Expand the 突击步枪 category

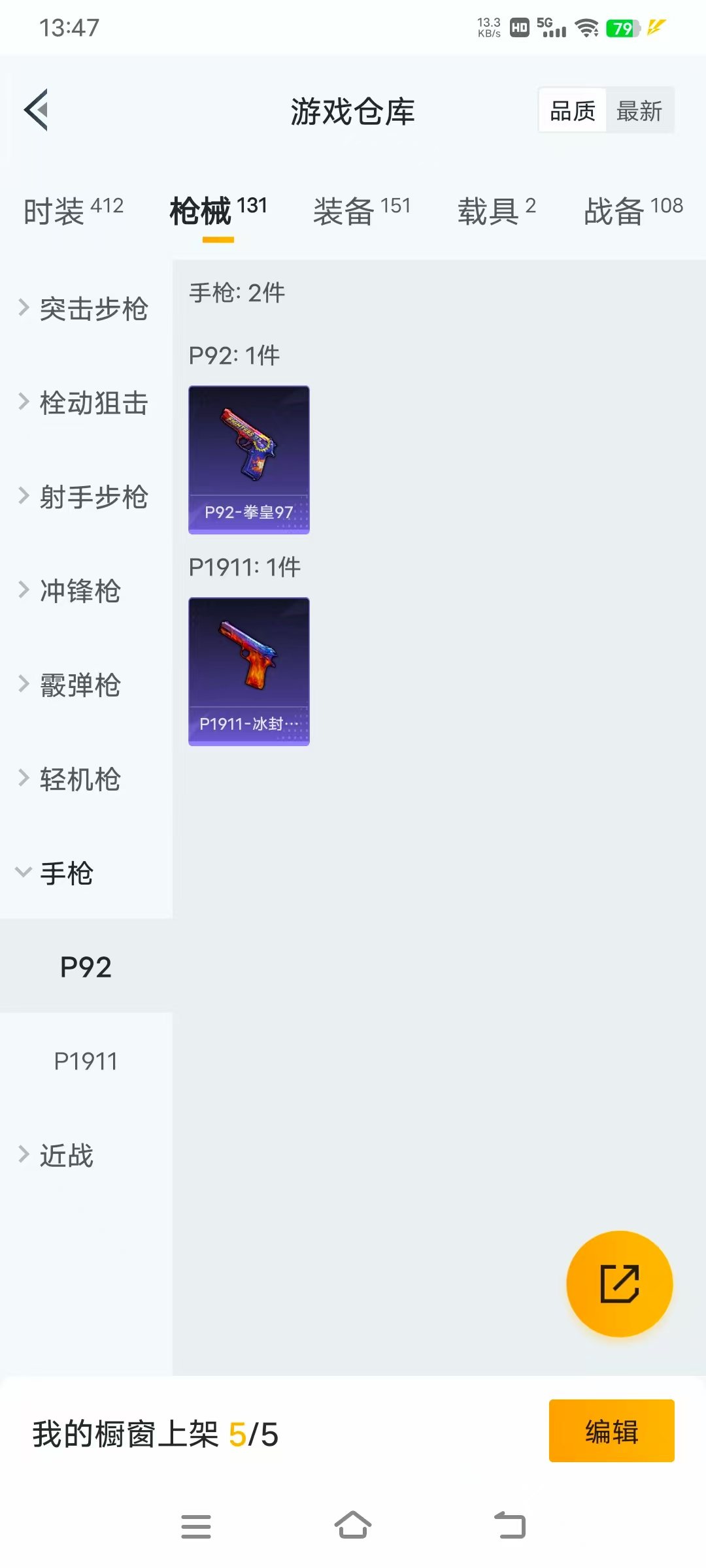(93, 309)
